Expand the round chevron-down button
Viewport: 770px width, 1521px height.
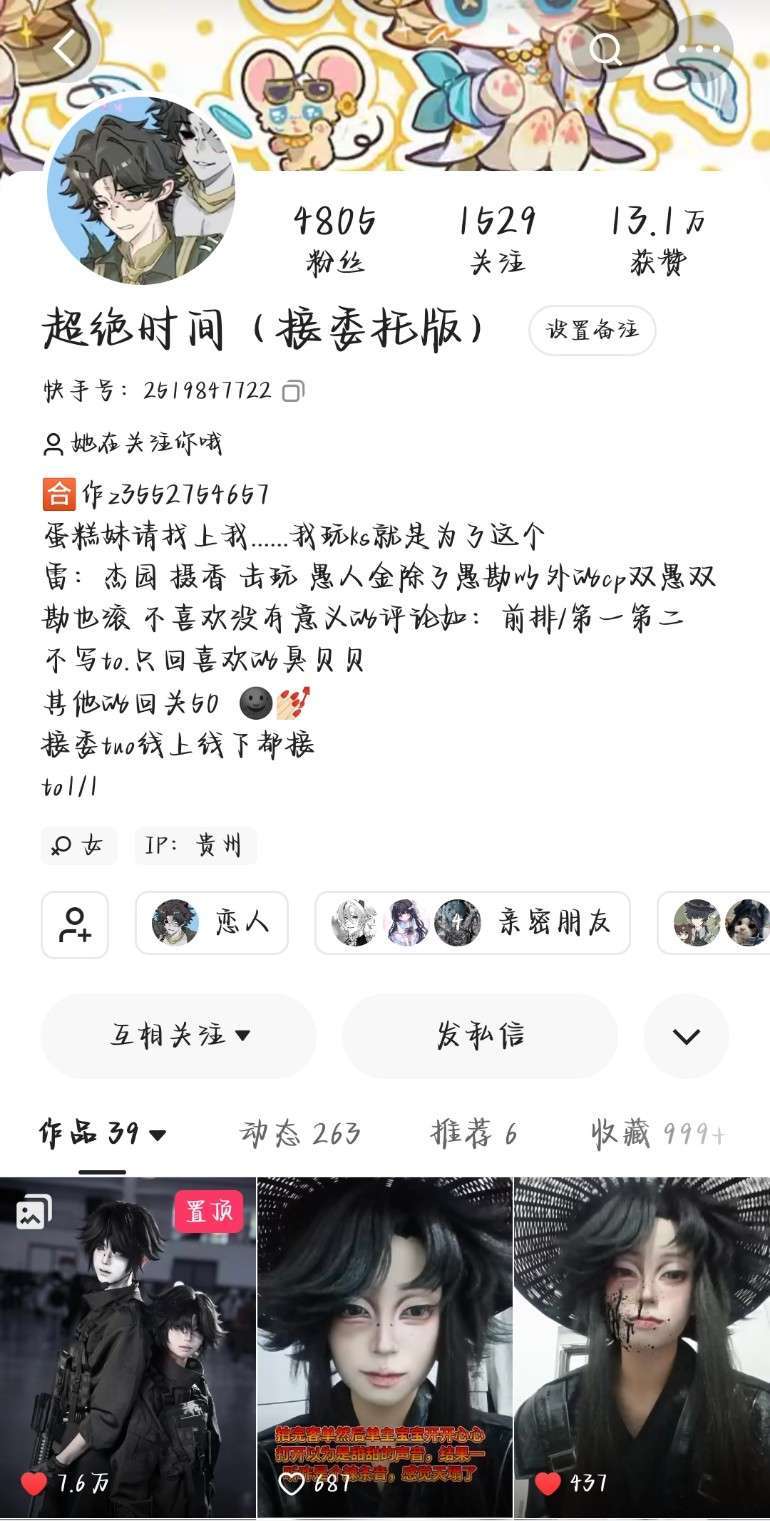coord(686,1035)
